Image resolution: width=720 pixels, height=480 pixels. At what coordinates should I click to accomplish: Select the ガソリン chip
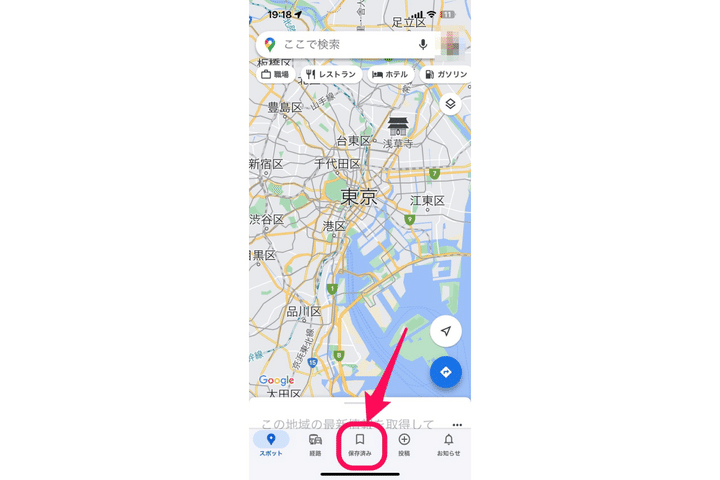pyautogui.click(x=446, y=75)
